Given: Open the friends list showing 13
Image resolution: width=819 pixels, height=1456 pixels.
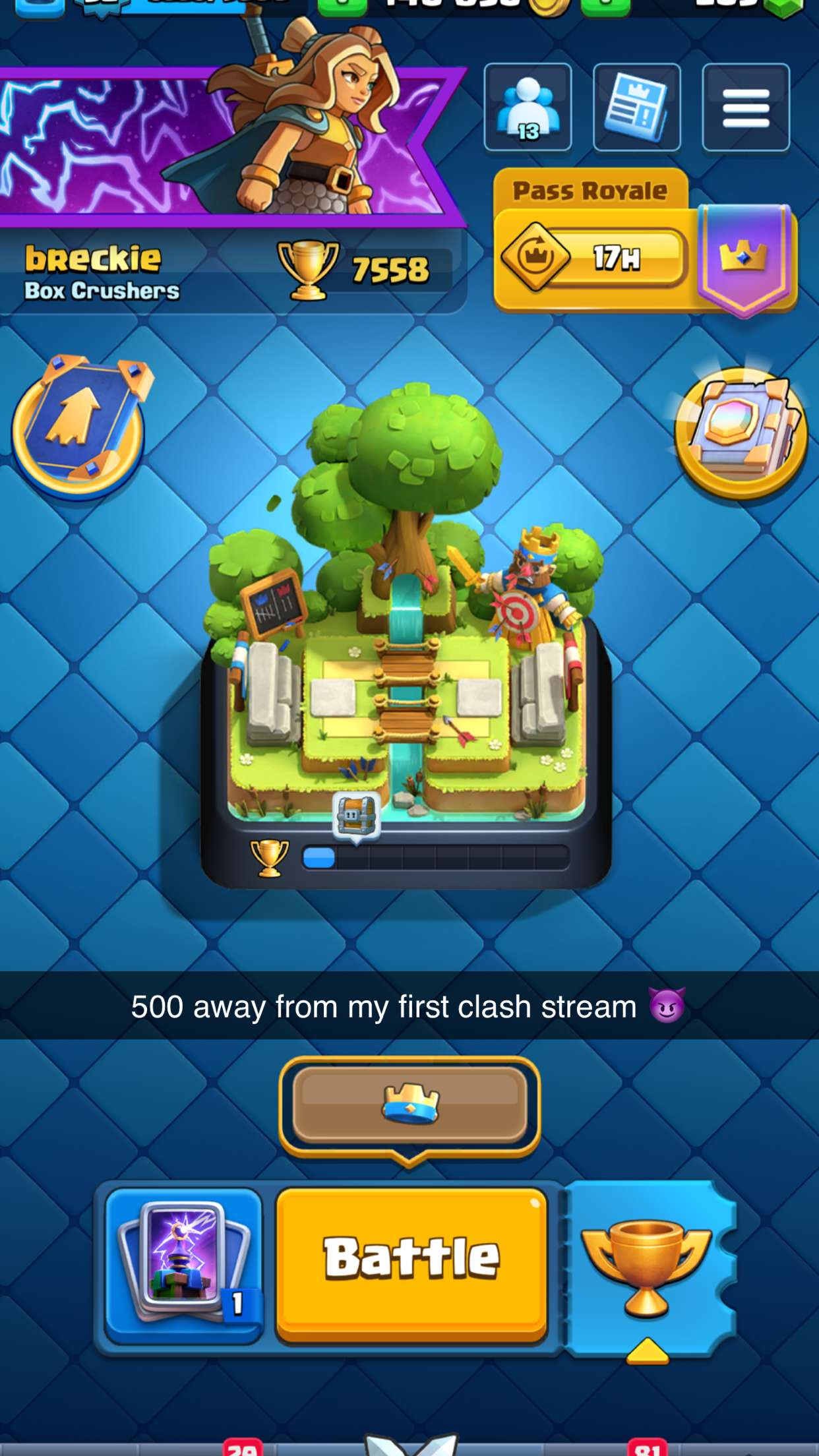Looking at the screenshot, I should (x=528, y=107).
